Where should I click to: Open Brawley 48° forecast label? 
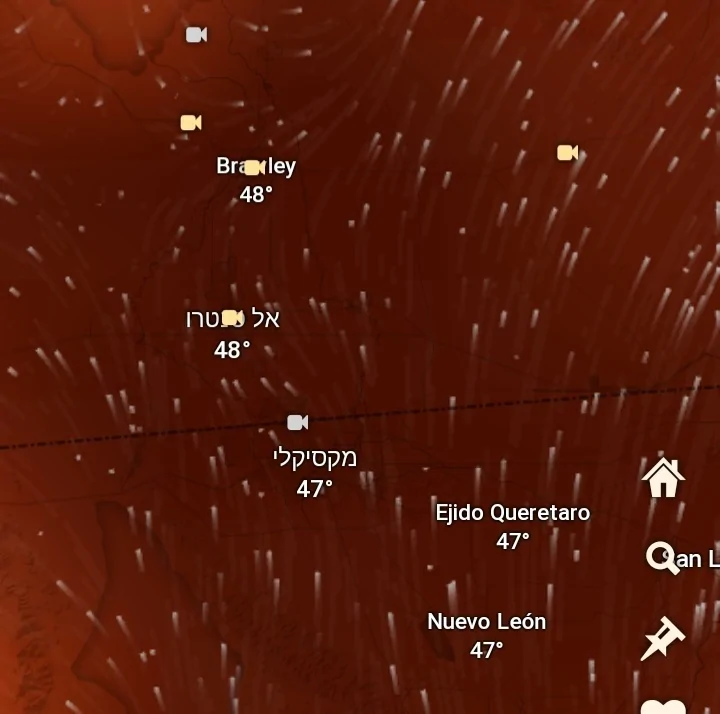tap(256, 181)
